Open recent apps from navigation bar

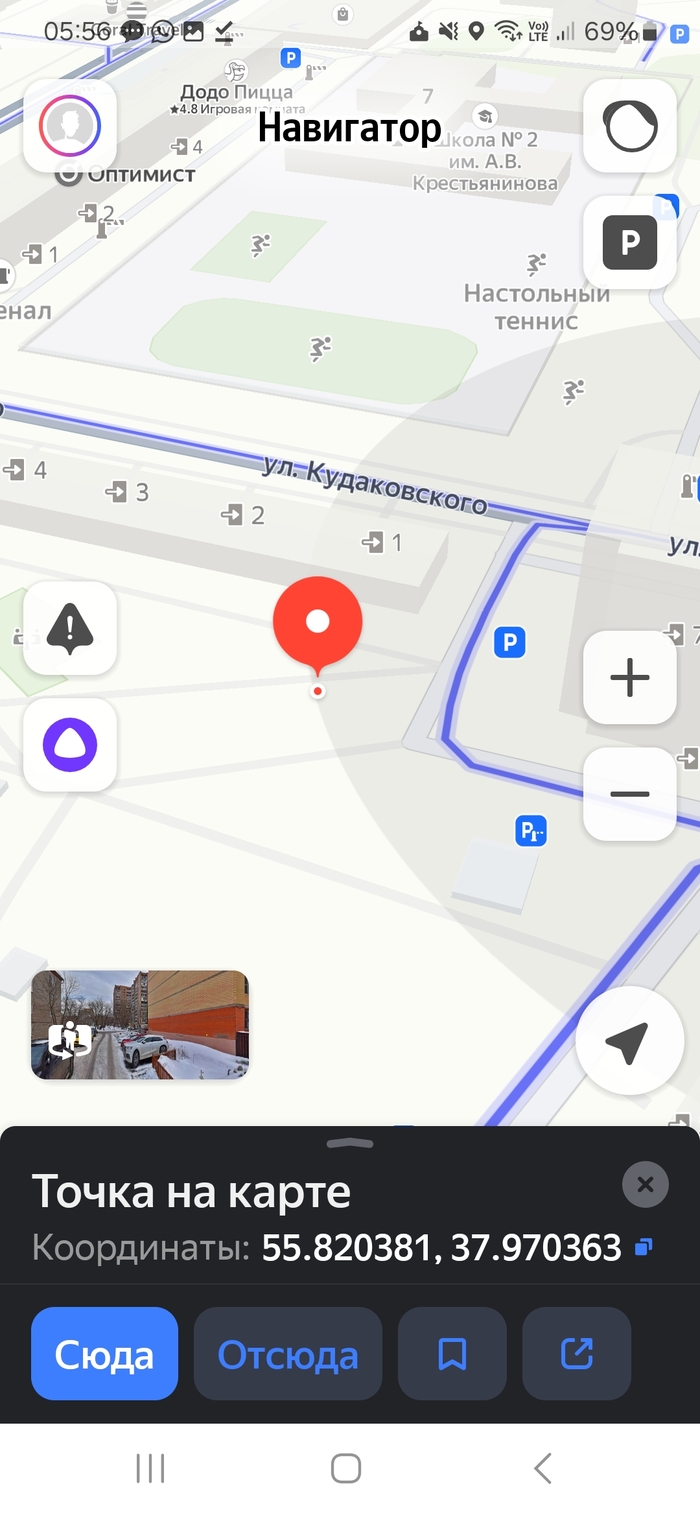pos(150,1468)
